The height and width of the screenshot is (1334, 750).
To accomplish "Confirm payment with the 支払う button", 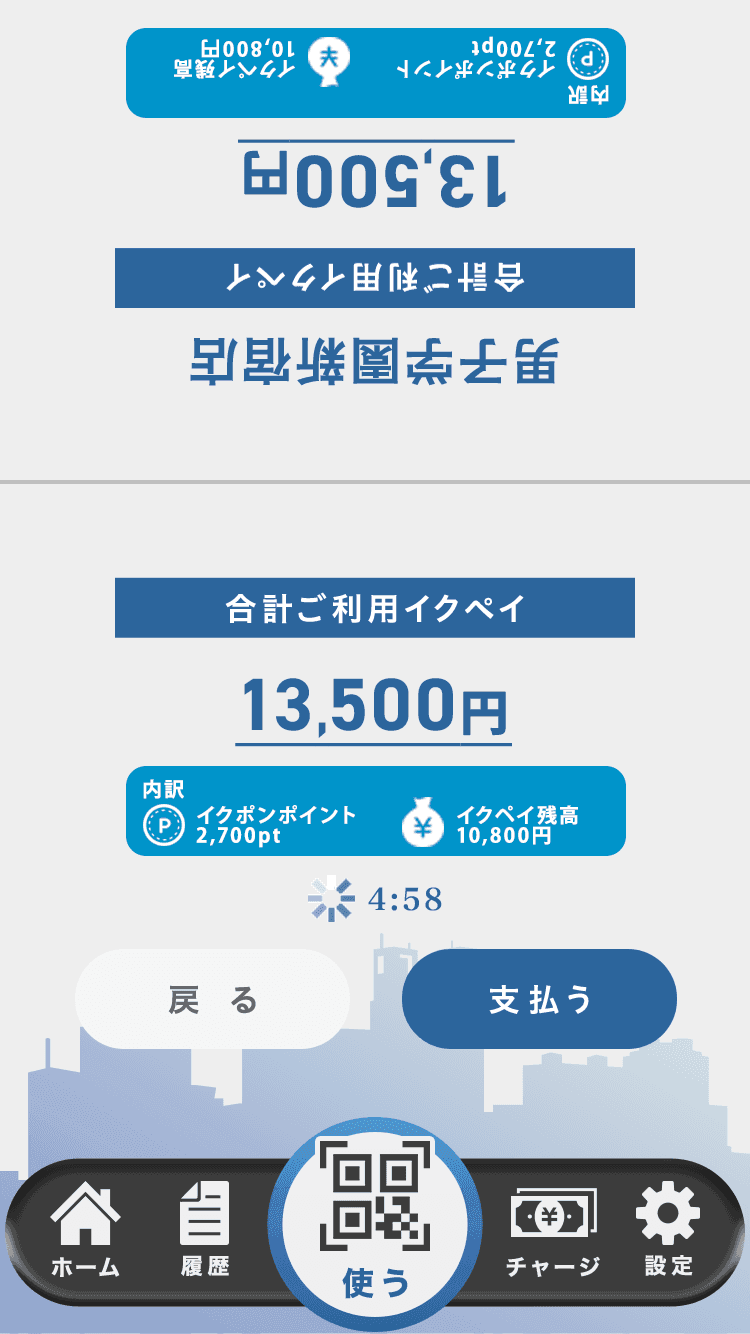I will click(x=539, y=999).
